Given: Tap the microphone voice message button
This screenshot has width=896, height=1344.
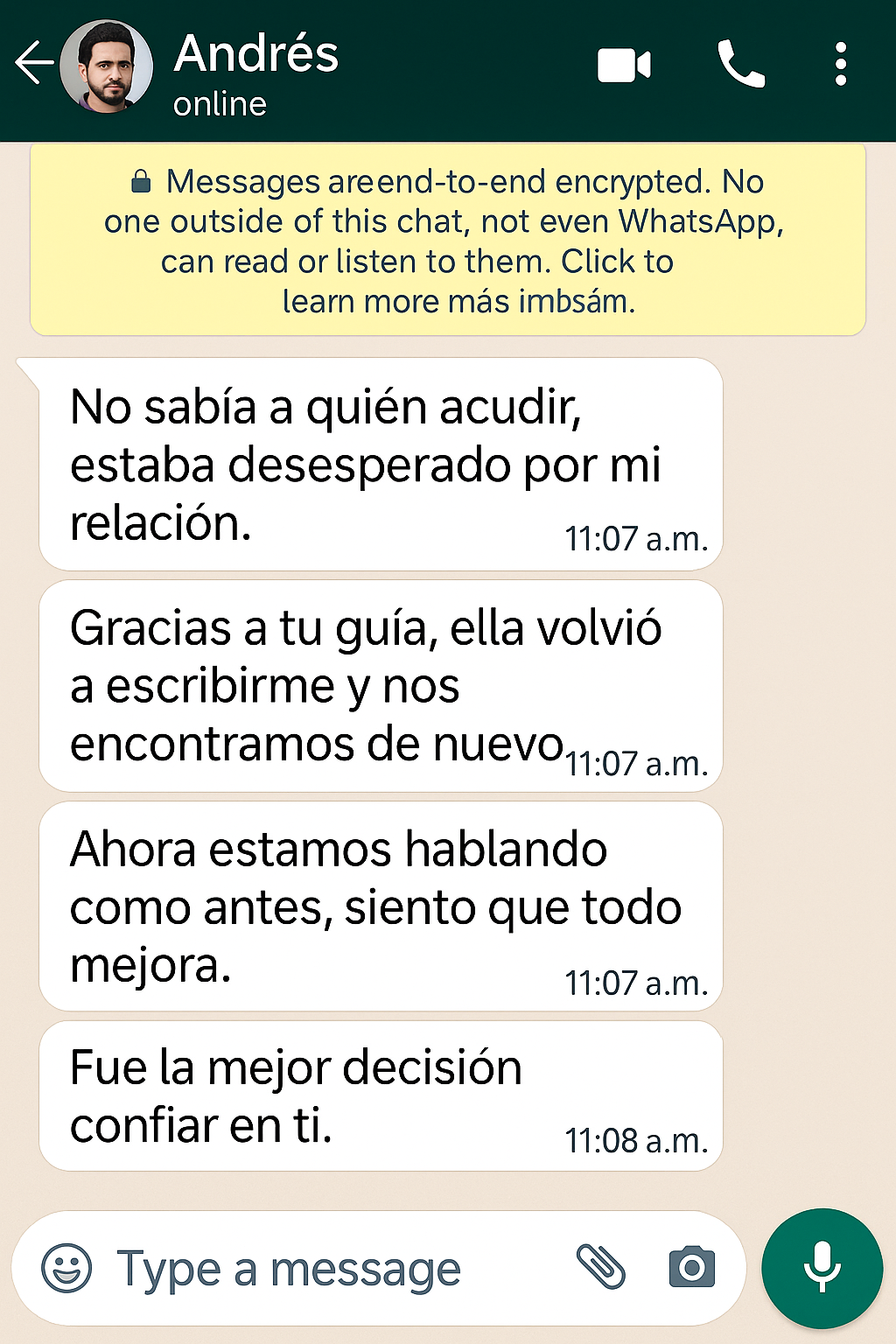Looking at the screenshot, I should [822, 1267].
